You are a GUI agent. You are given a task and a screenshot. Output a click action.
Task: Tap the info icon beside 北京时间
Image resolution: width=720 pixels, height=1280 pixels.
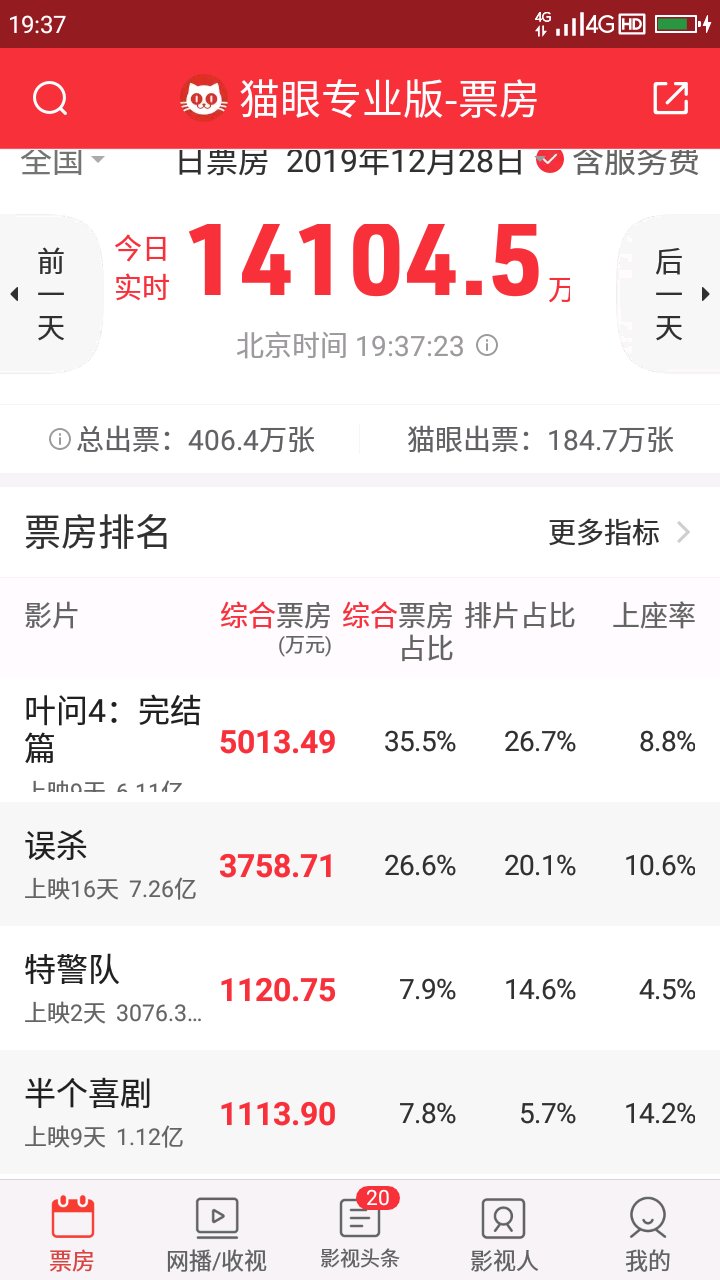coord(487,346)
